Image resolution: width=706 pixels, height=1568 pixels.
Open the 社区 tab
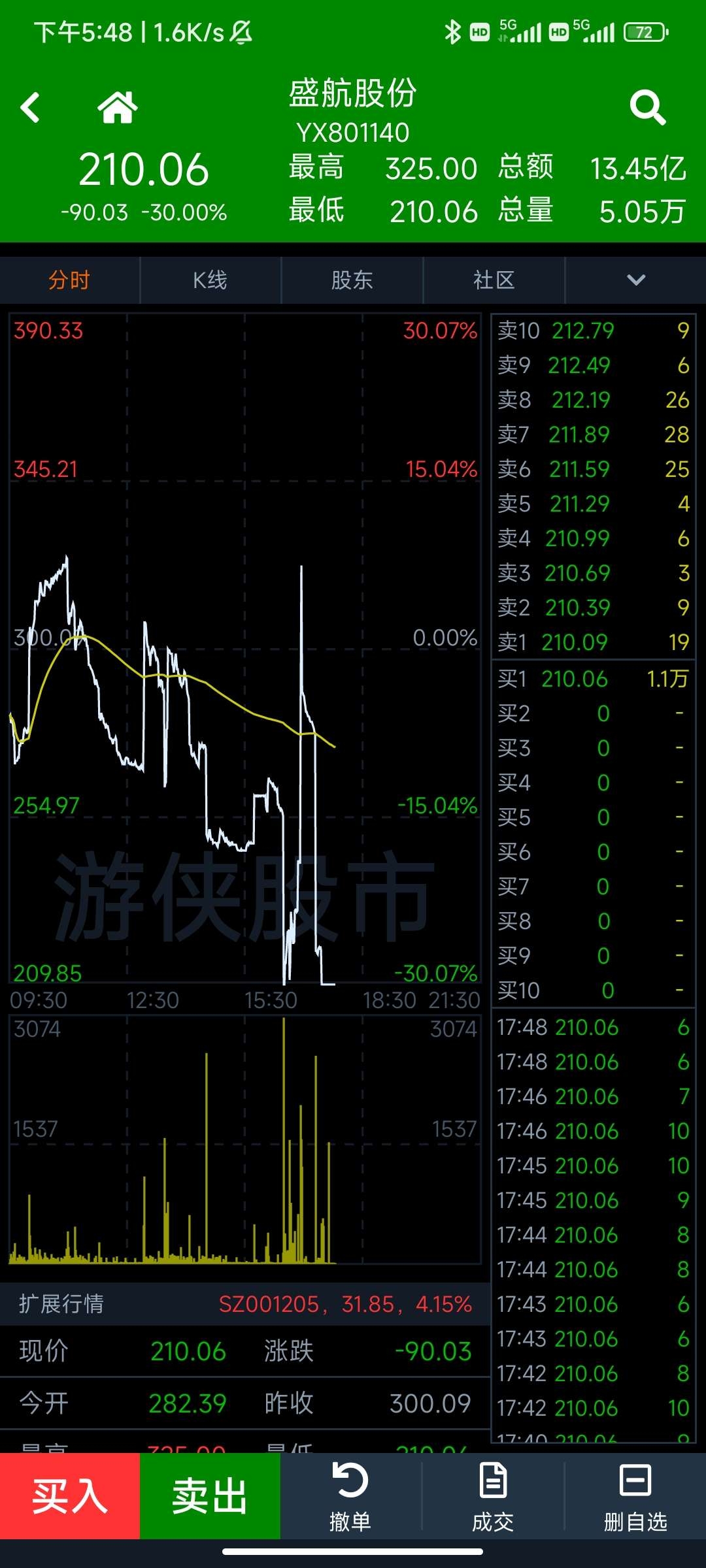tap(494, 280)
